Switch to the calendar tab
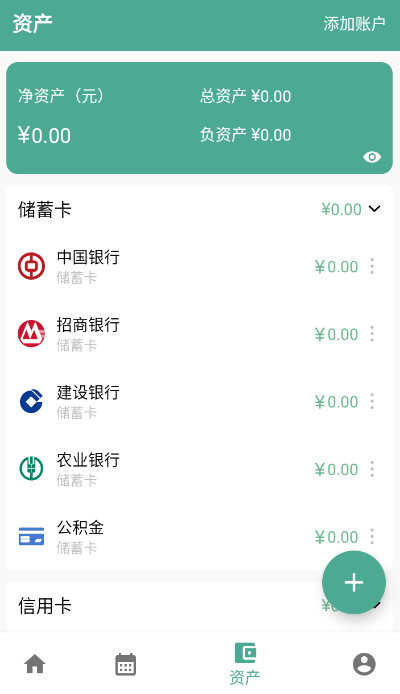 [126, 664]
